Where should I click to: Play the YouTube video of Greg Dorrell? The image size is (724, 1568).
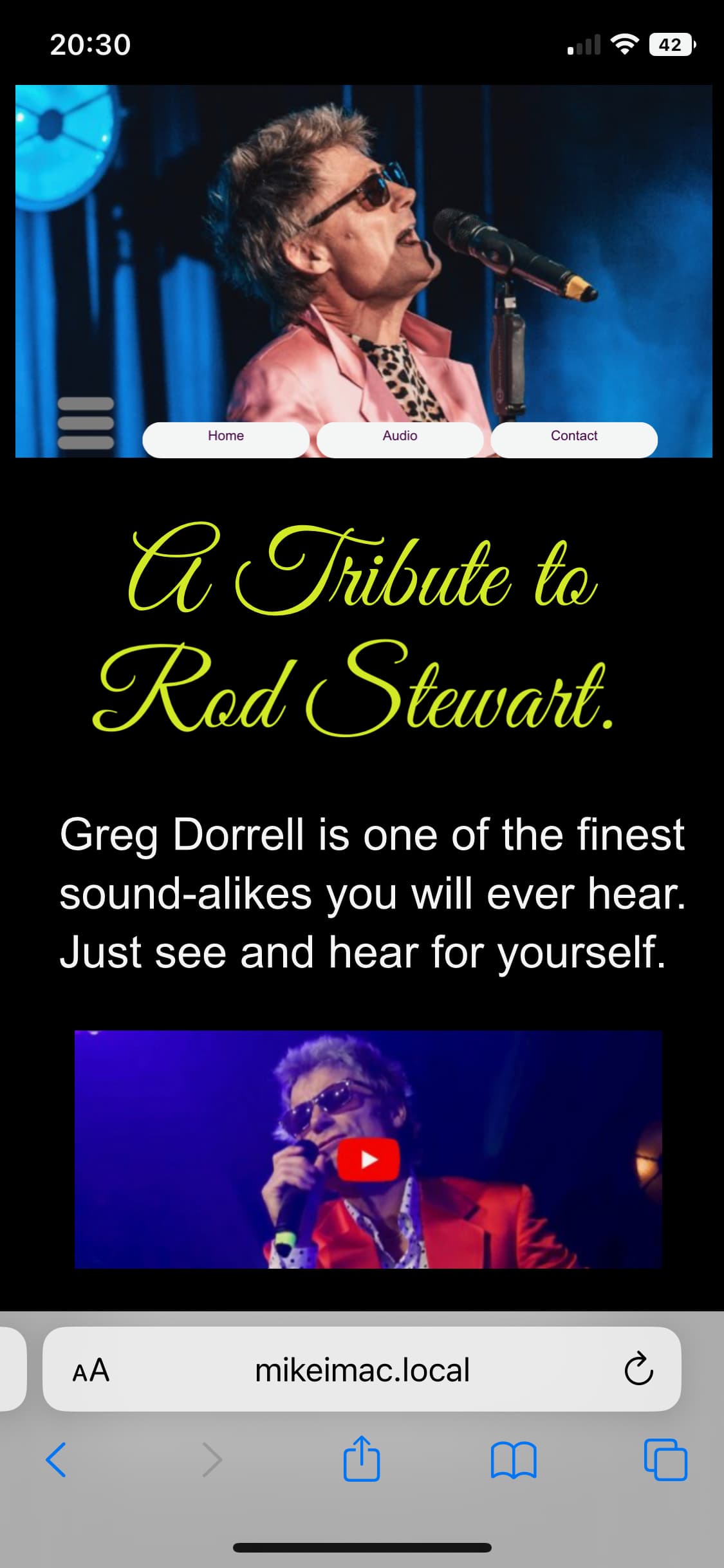pos(368,1159)
